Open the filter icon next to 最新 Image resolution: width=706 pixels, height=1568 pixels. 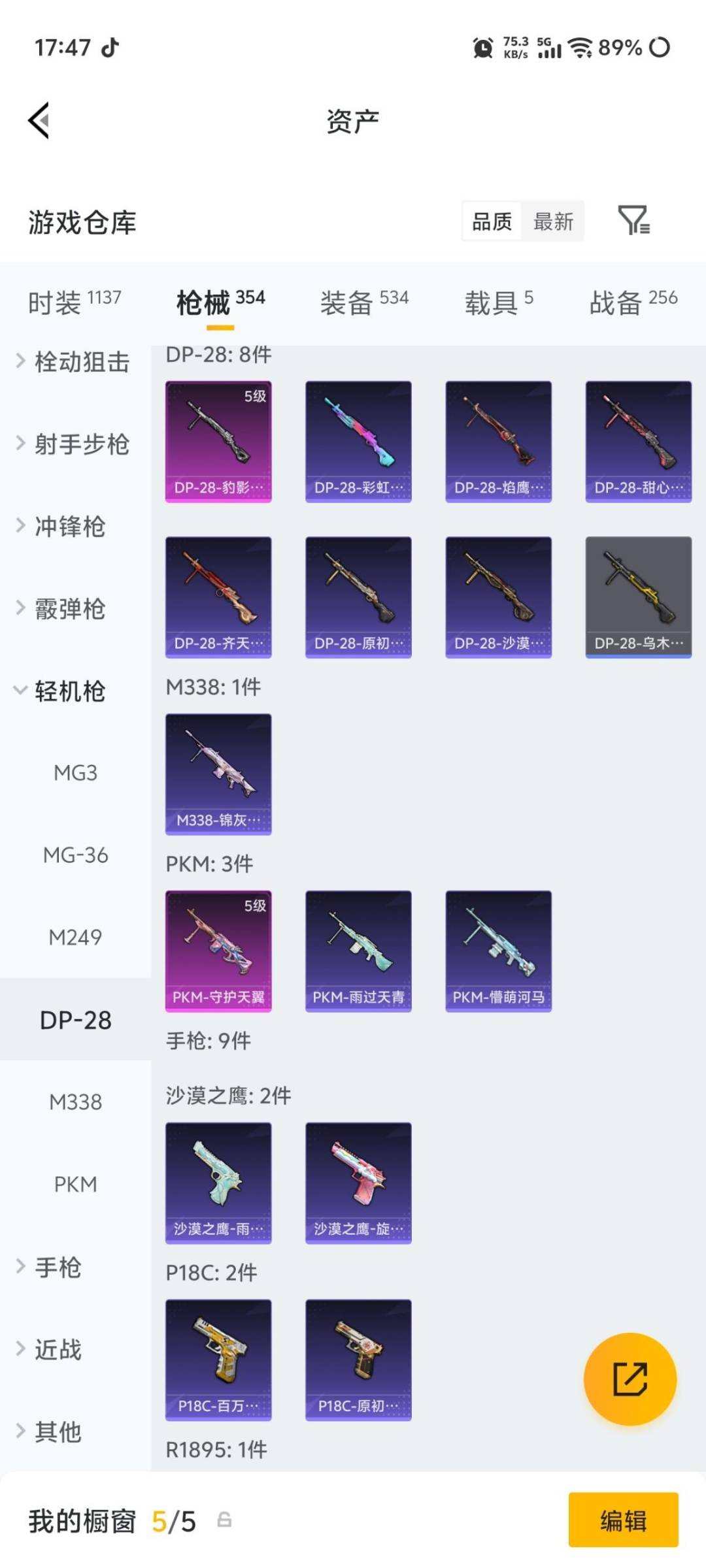[633, 220]
